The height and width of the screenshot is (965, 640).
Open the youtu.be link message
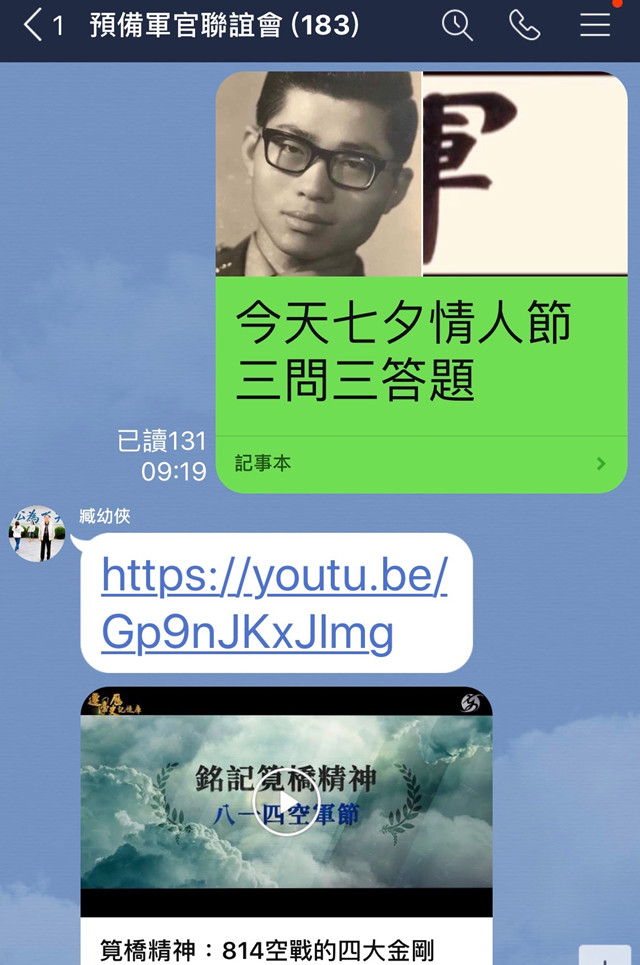pos(274,602)
